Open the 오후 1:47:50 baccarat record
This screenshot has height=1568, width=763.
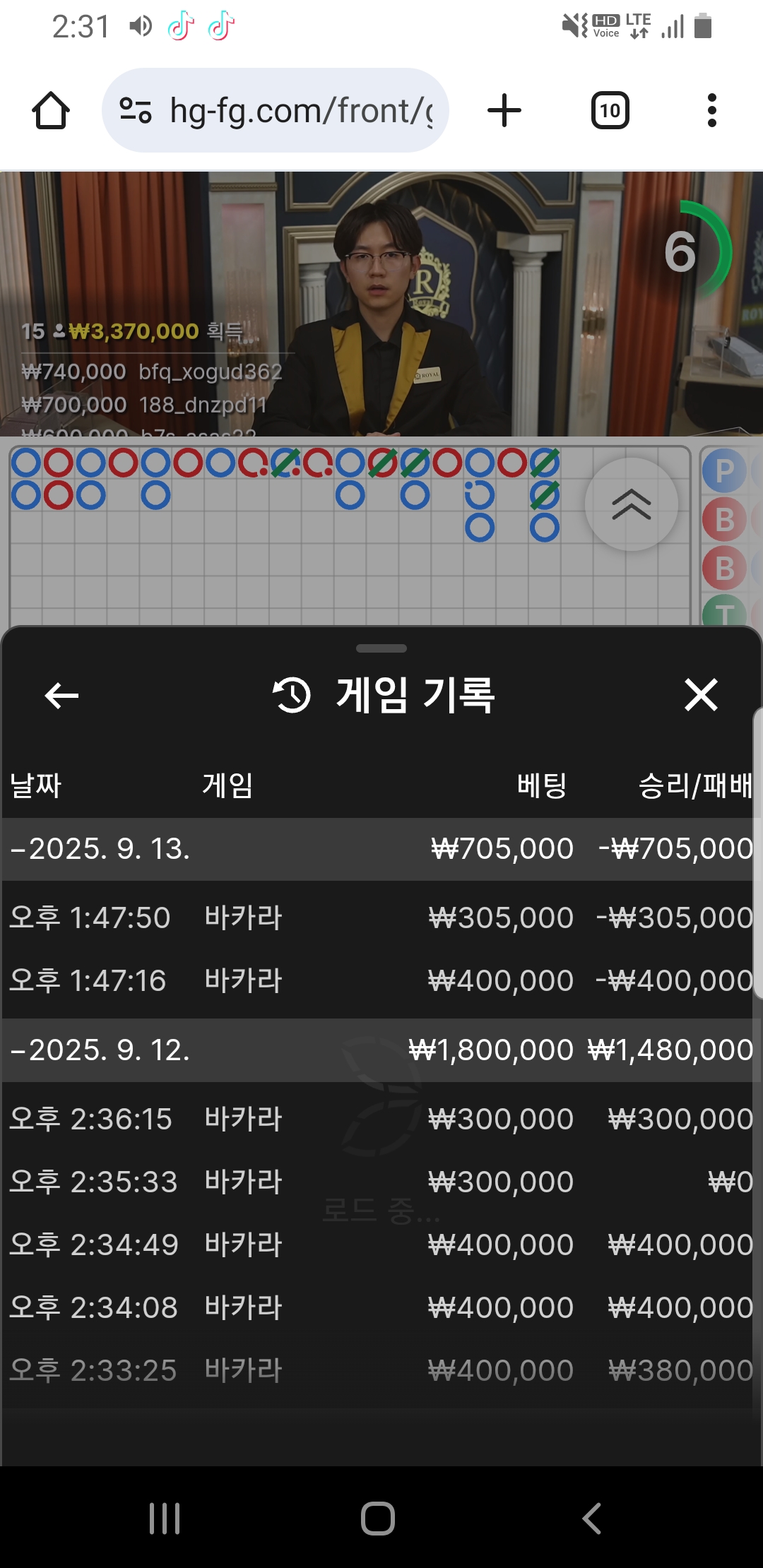377,918
